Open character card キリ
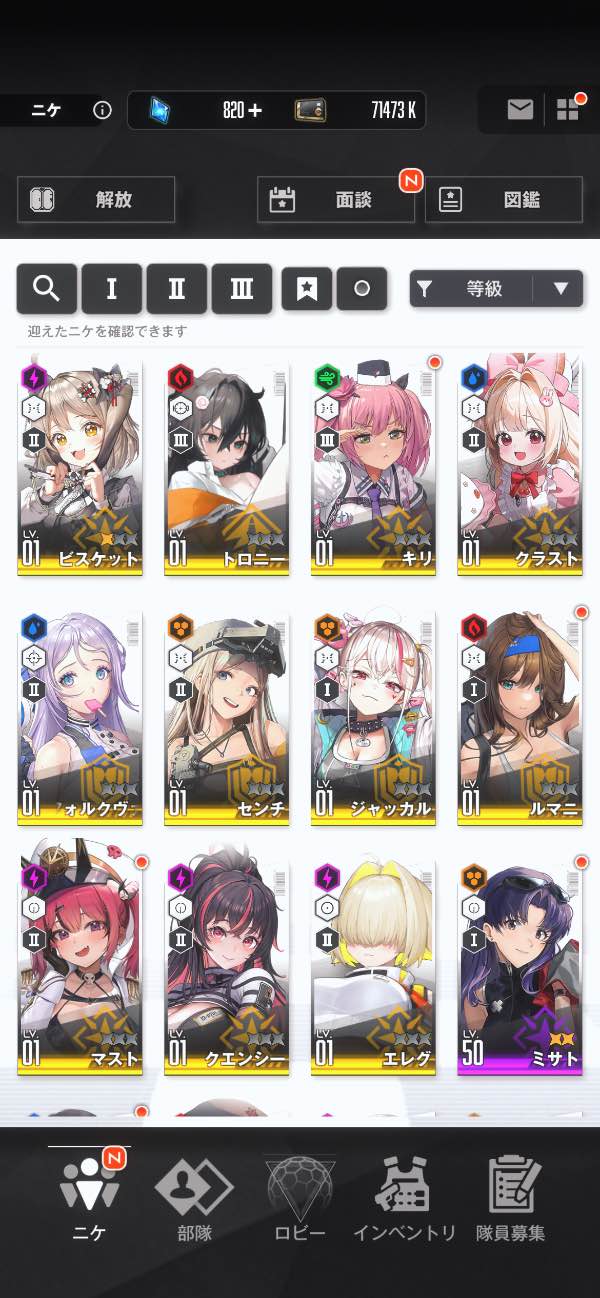The image size is (600, 1298). click(x=373, y=467)
